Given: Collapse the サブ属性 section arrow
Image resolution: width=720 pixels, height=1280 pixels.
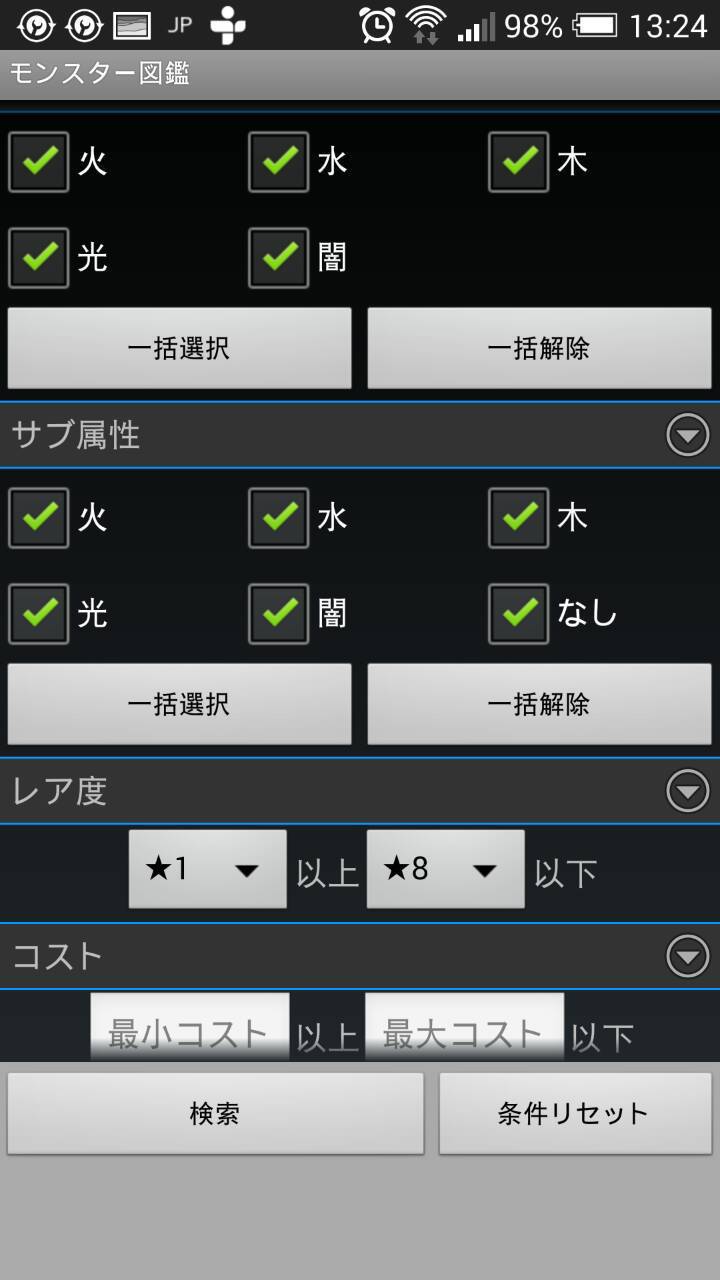Looking at the screenshot, I should tap(688, 435).
